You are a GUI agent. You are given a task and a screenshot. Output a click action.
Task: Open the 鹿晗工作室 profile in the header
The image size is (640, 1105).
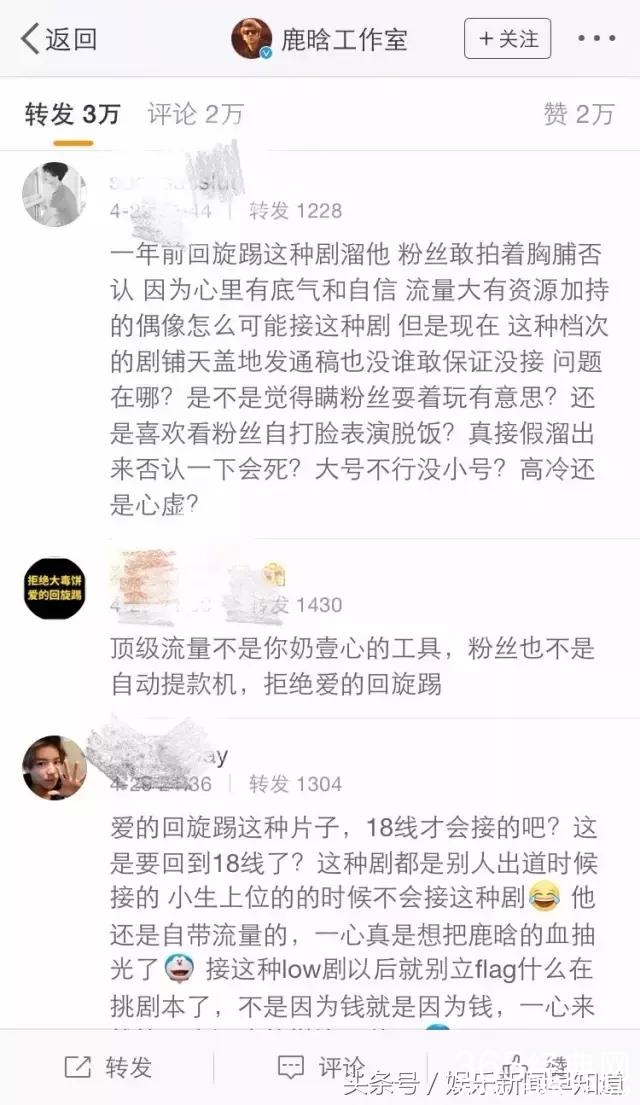[320, 40]
